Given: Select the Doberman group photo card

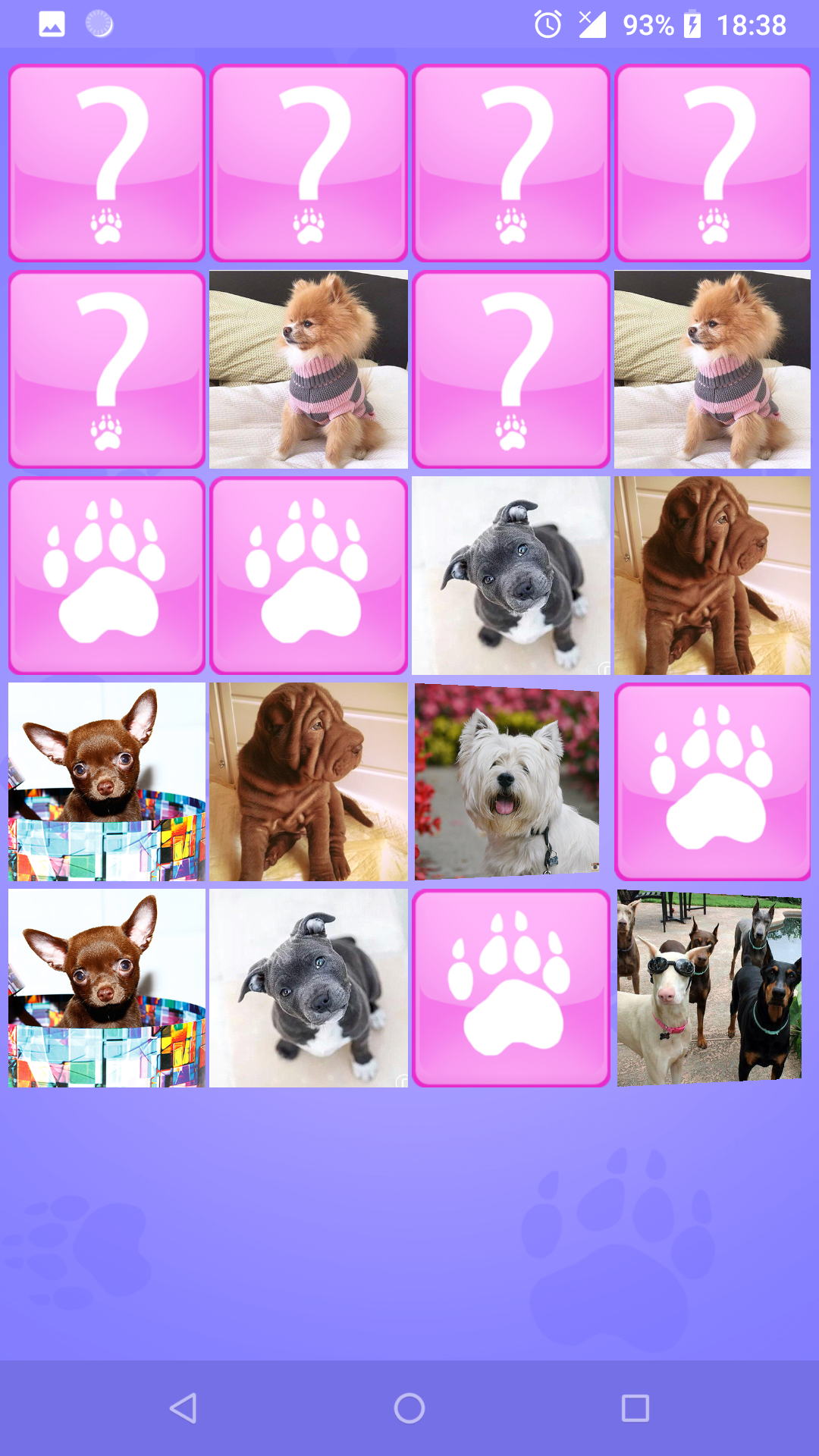Looking at the screenshot, I should 713,990.
